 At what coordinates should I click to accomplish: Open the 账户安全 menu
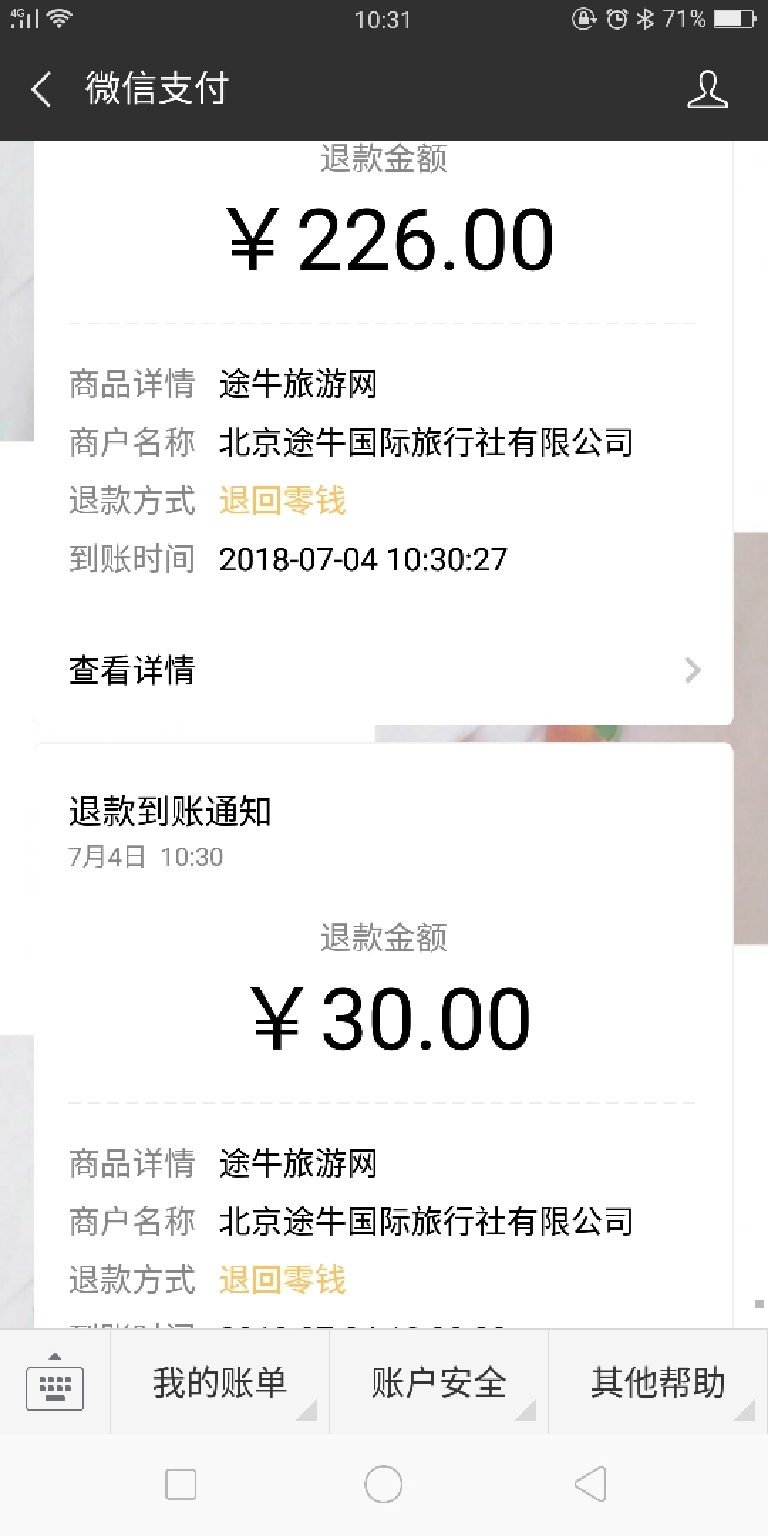(439, 1383)
